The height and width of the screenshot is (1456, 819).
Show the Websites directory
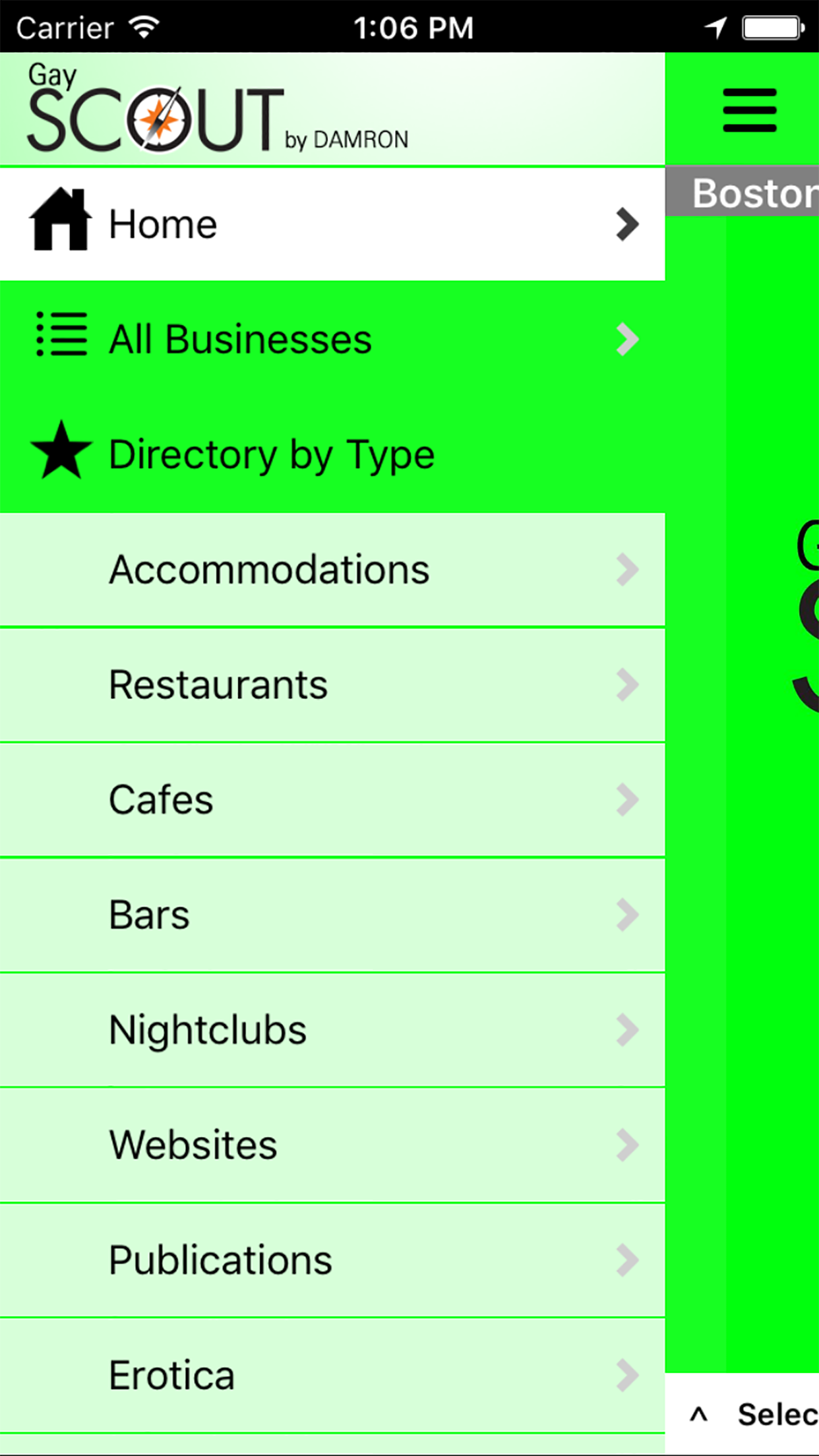[x=332, y=1145]
